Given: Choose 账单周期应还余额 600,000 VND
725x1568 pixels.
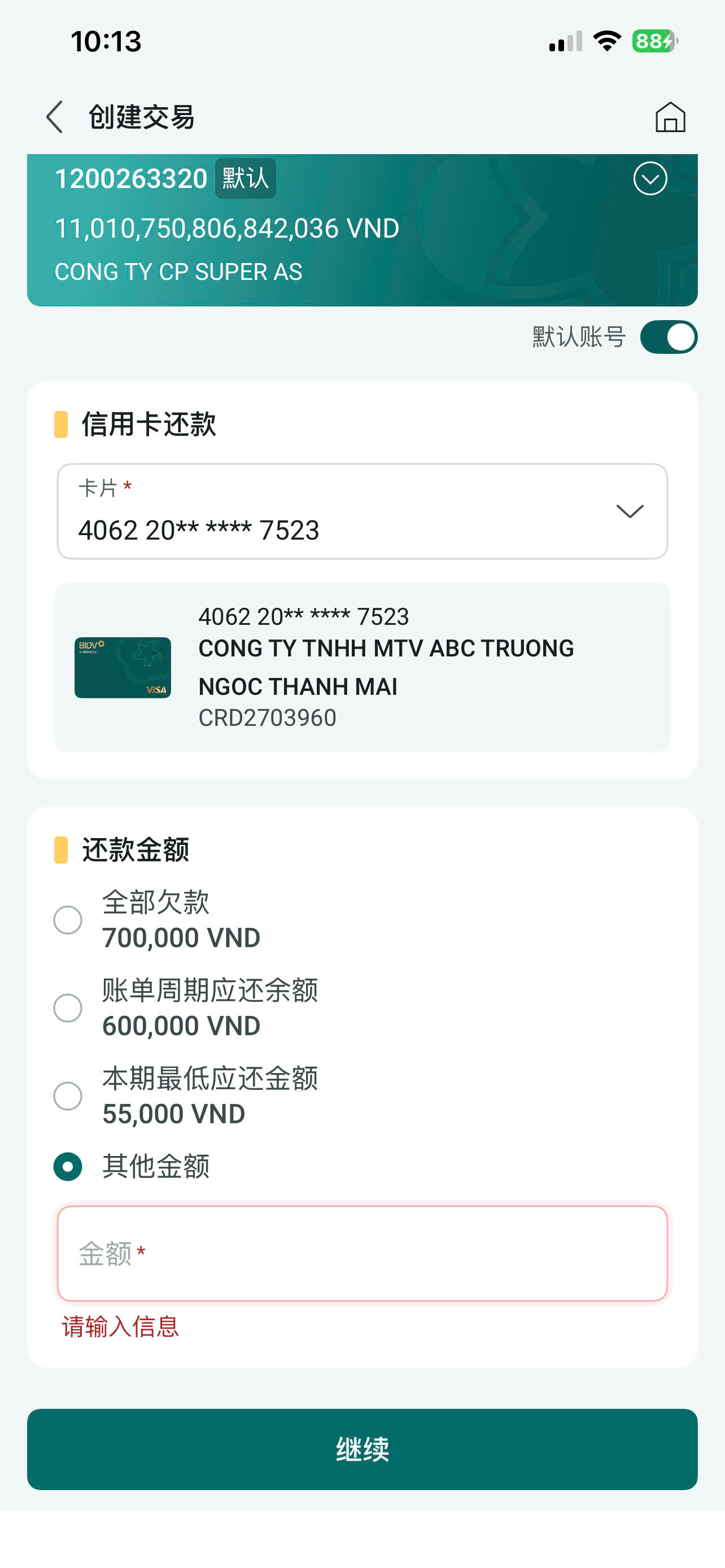Looking at the screenshot, I should click(x=68, y=1008).
